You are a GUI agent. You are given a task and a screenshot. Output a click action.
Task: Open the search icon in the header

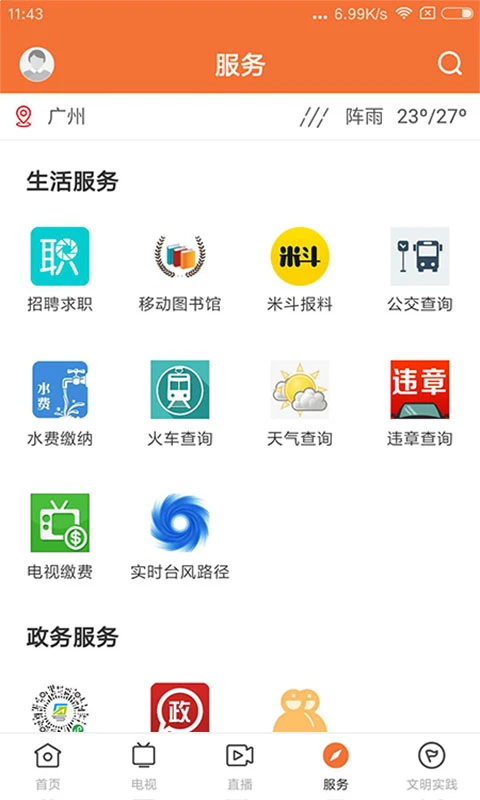point(449,64)
